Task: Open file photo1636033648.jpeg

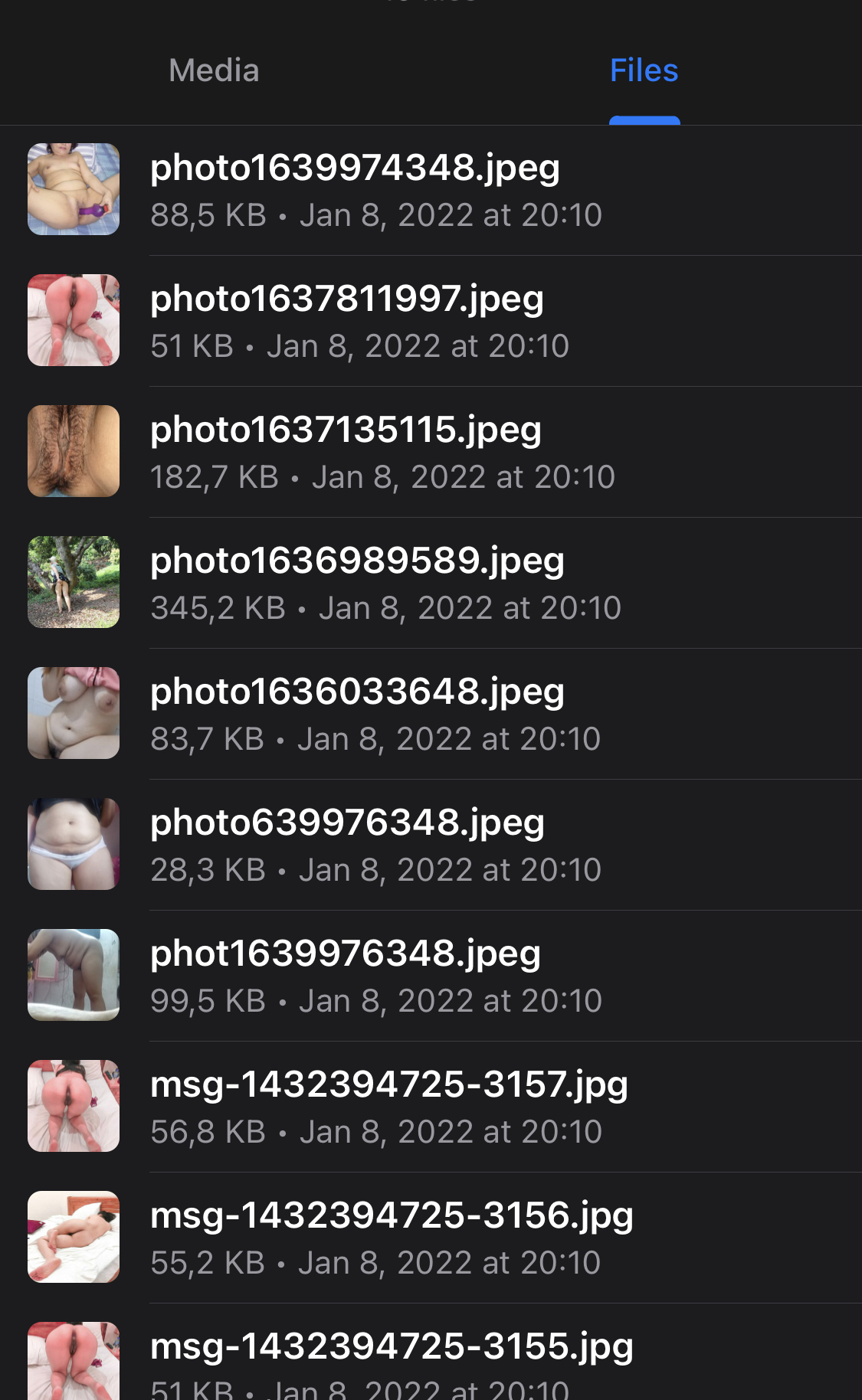Action: (x=431, y=714)
